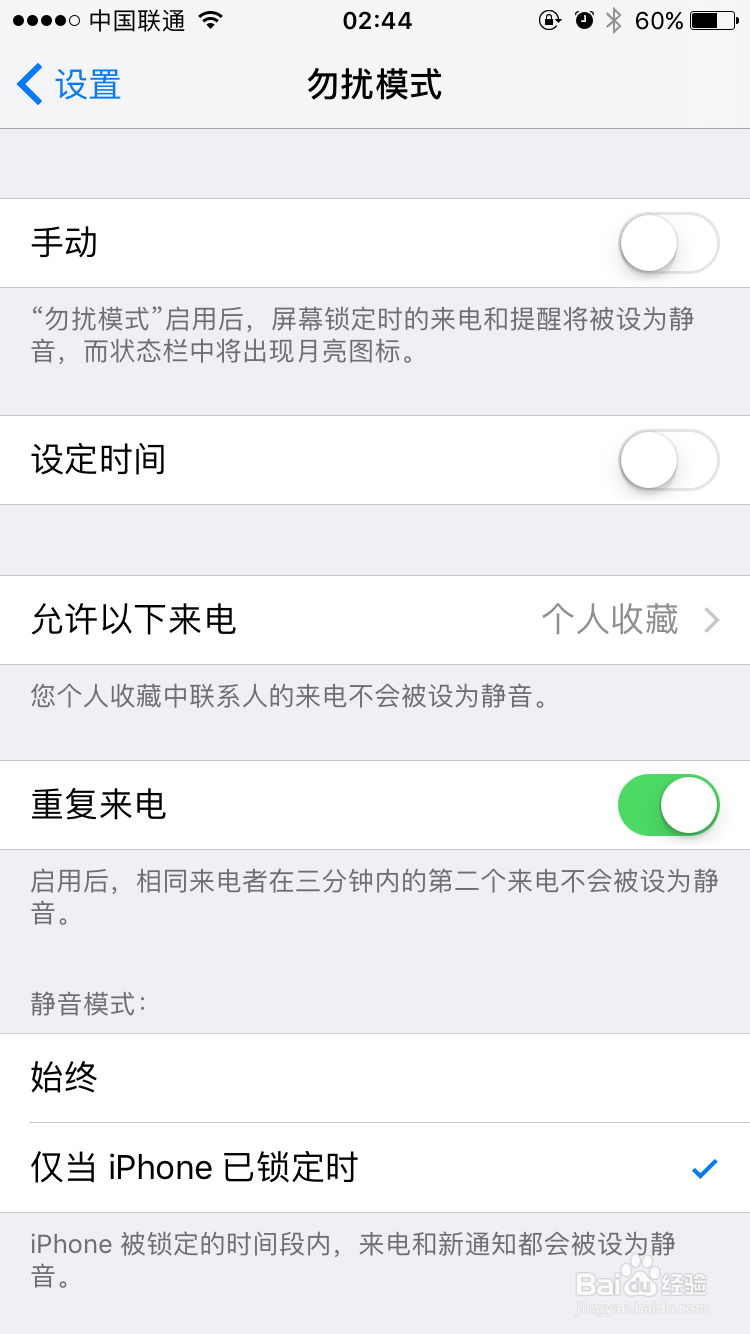Tap the back chevron next to 设置
This screenshot has width=750, height=1334.
point(30,85)
